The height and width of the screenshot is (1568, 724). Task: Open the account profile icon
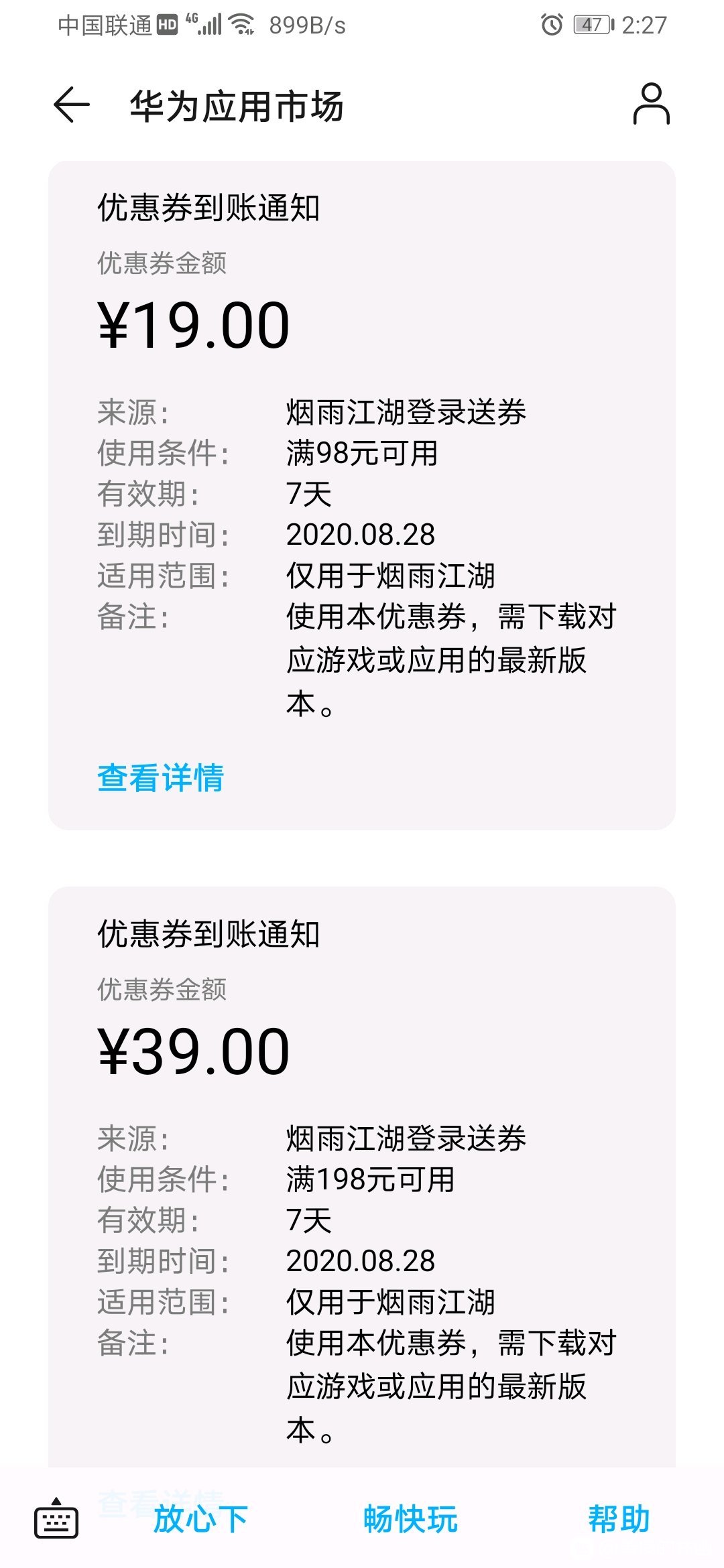(x=651, y=104)
